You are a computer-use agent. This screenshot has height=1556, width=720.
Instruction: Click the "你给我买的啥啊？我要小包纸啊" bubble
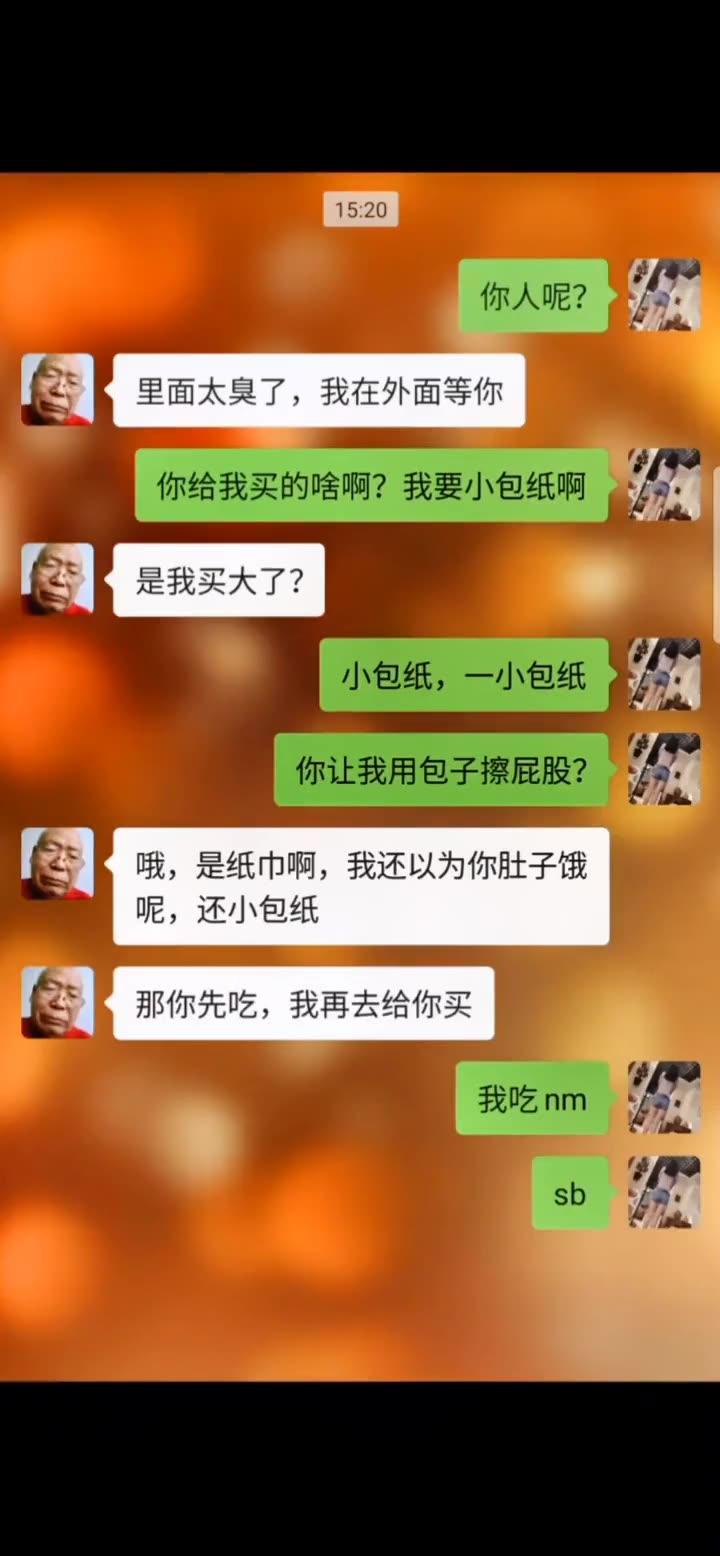click(x=372, y=485)
